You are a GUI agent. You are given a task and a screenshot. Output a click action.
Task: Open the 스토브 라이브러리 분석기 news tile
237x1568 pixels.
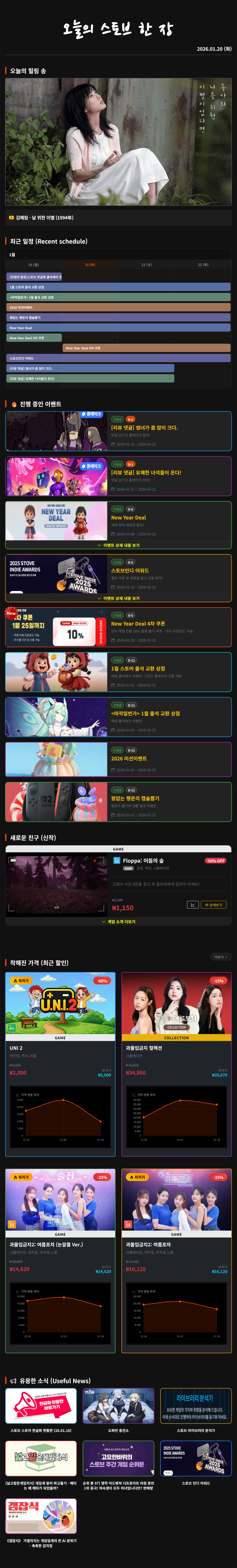195,1406
